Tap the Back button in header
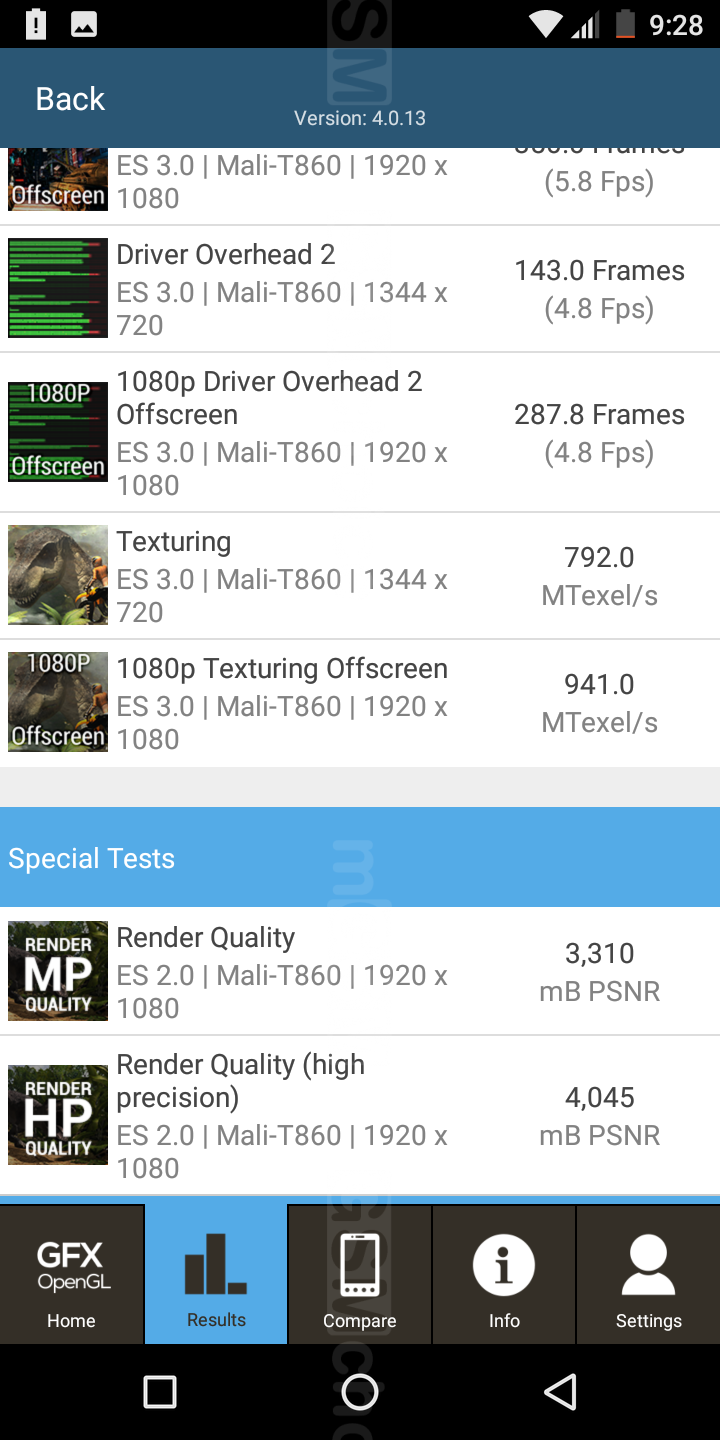 [x=70, y=99]
